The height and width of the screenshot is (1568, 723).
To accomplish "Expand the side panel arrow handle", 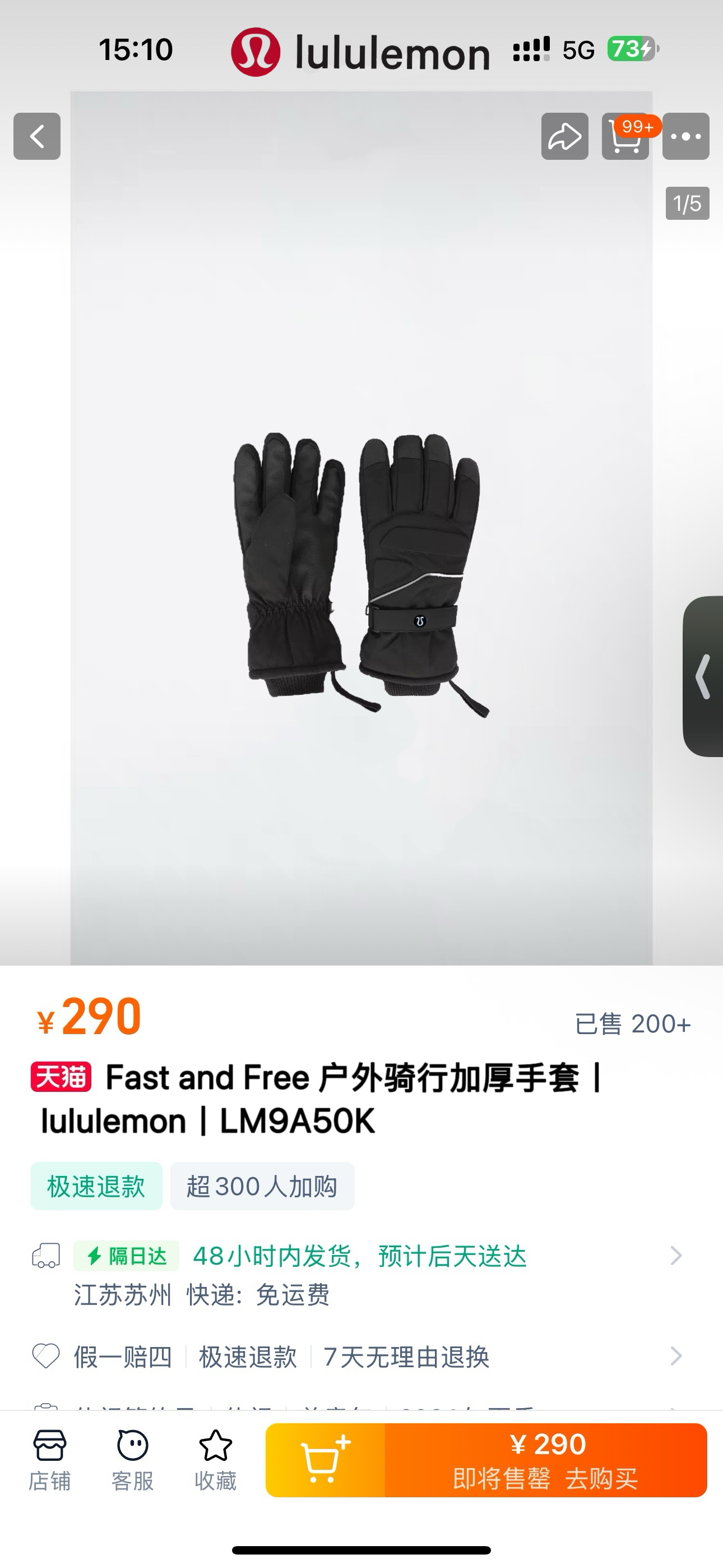I will (703, 676).
